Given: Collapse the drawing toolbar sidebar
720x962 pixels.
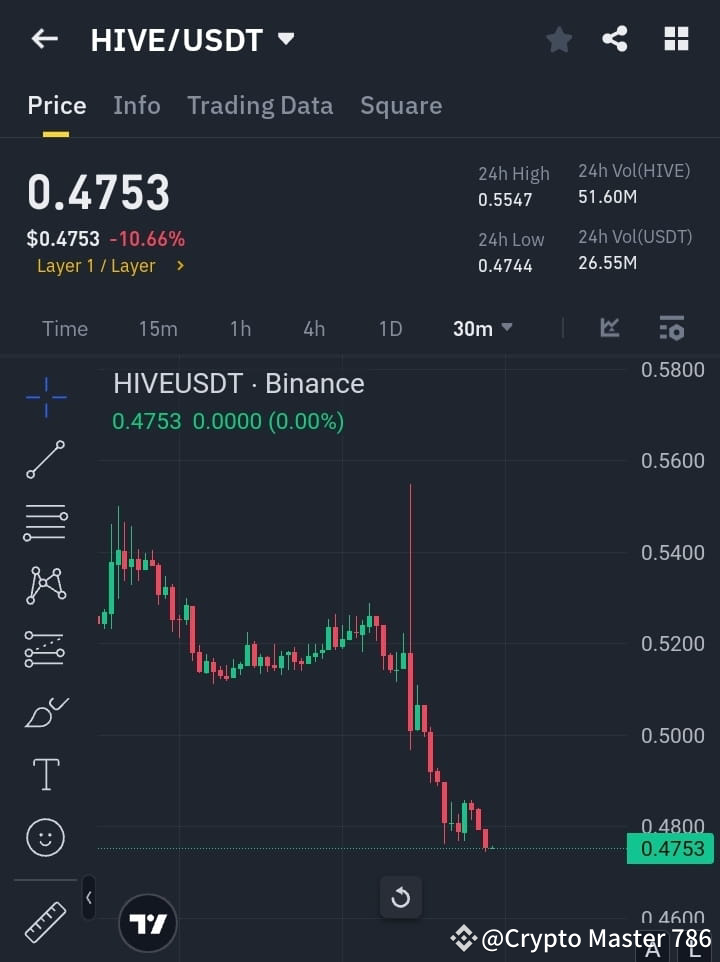Looking at the screenshot, I should 88,898.
